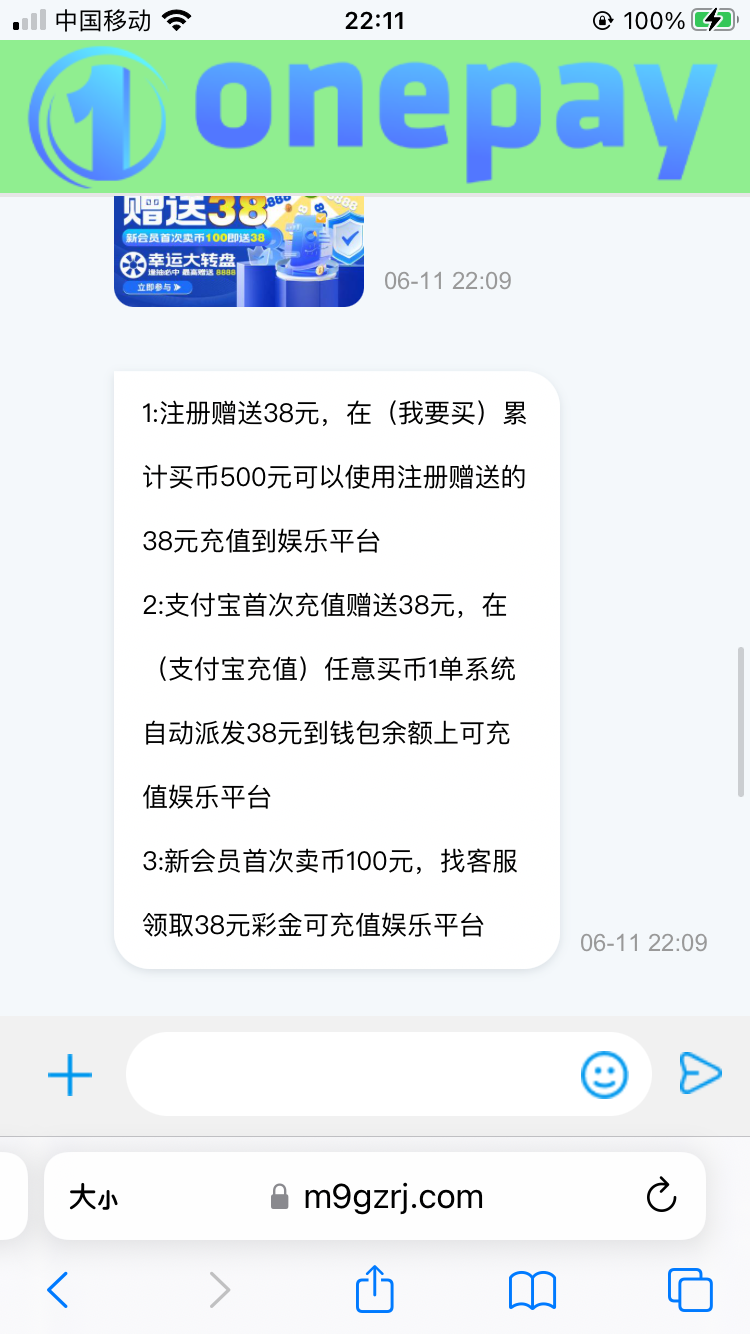Open Safari bookmarks
Image resolution: width=750 pixels, height=1334 pixels.
tap(532, 1290)
